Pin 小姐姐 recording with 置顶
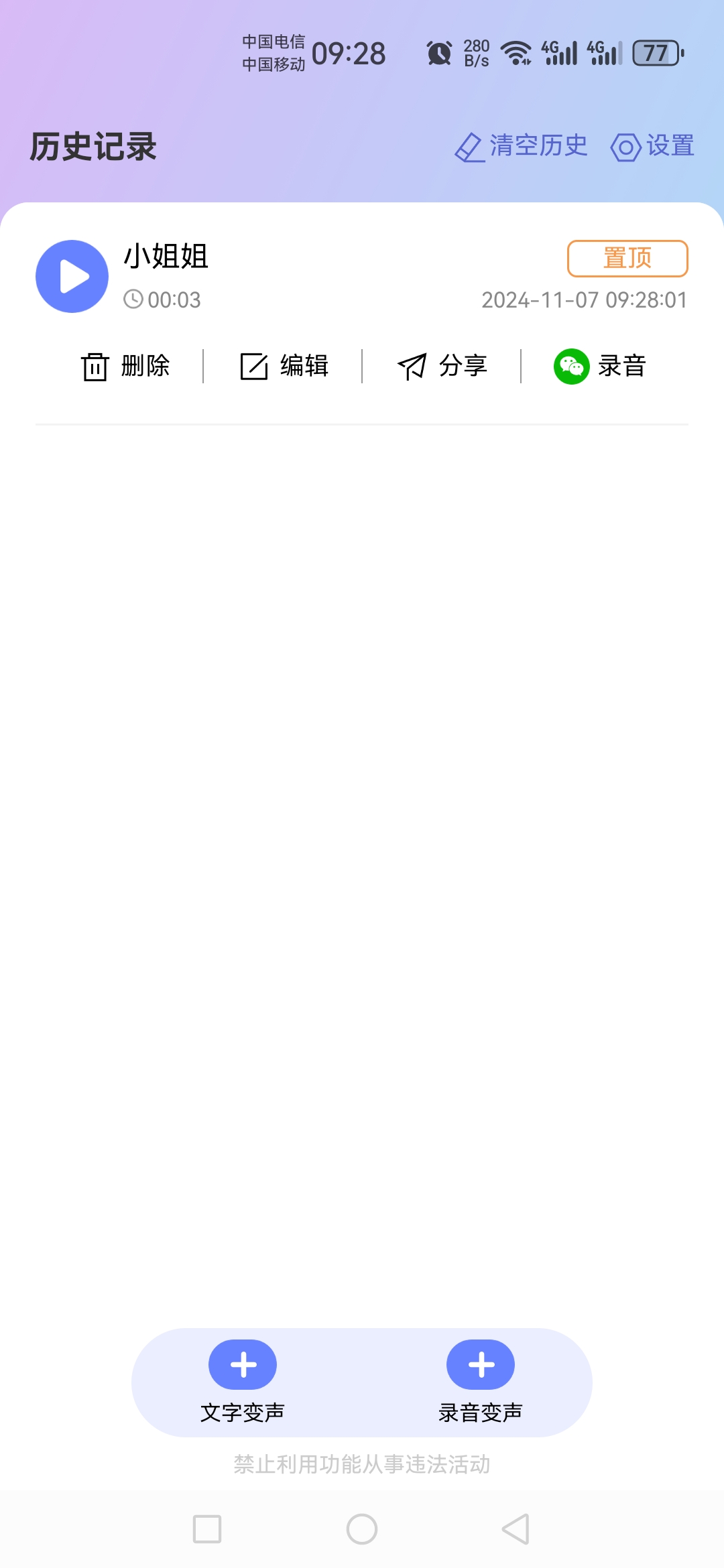This screenshot has width=724, height=1568. (627, 258)
